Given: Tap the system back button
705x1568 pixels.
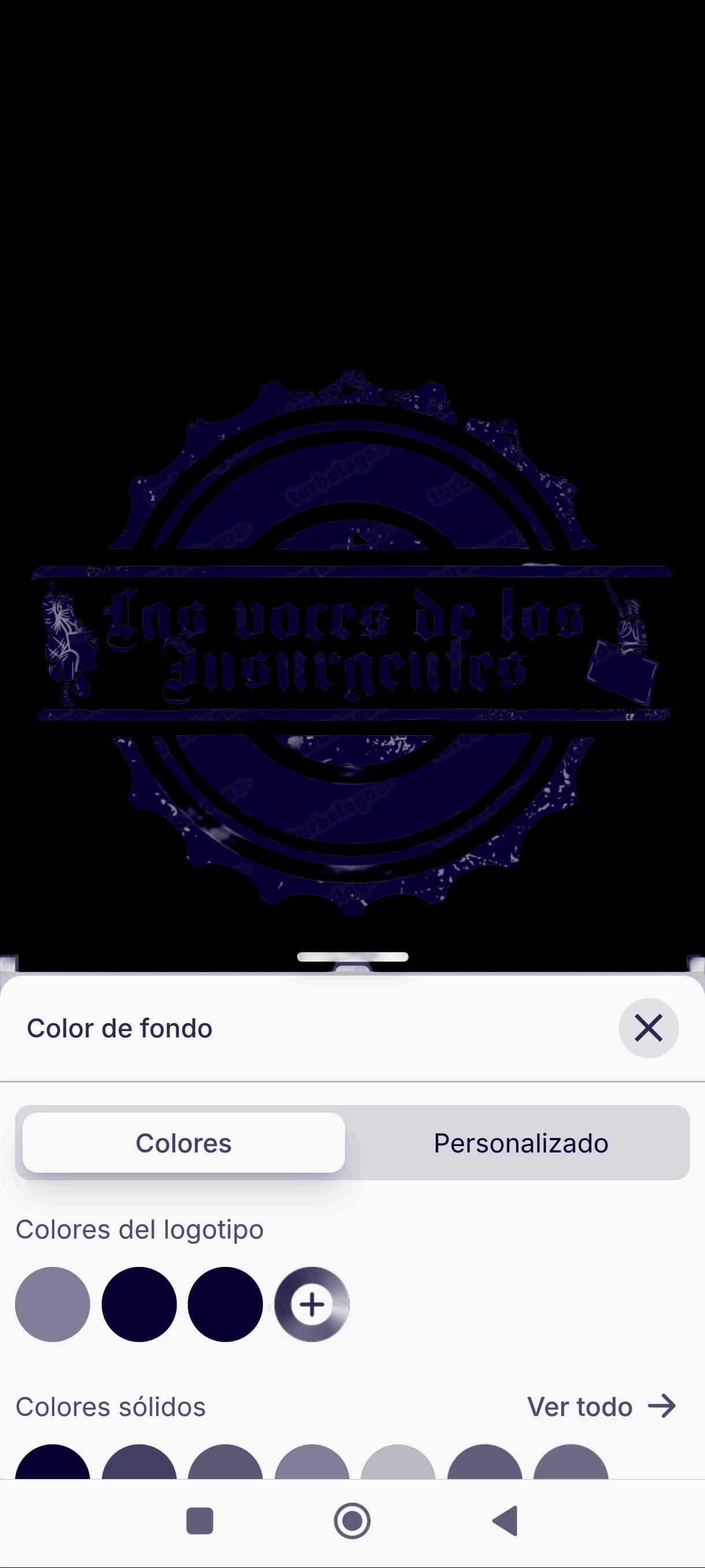Looking at the screenshot, I should pyautogui.click(x=504, y=1521).
